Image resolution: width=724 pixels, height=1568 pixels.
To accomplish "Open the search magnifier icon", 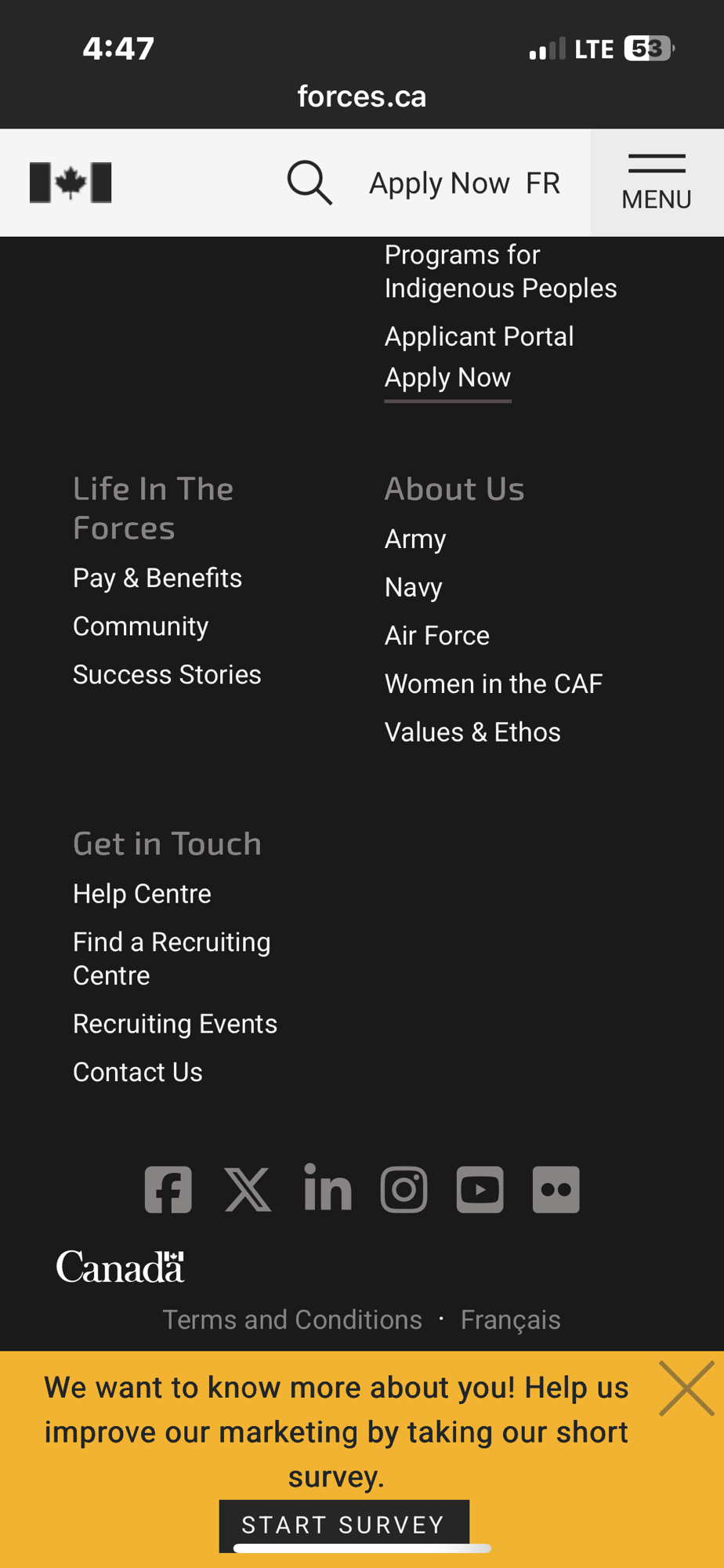I will coord(310,183).
